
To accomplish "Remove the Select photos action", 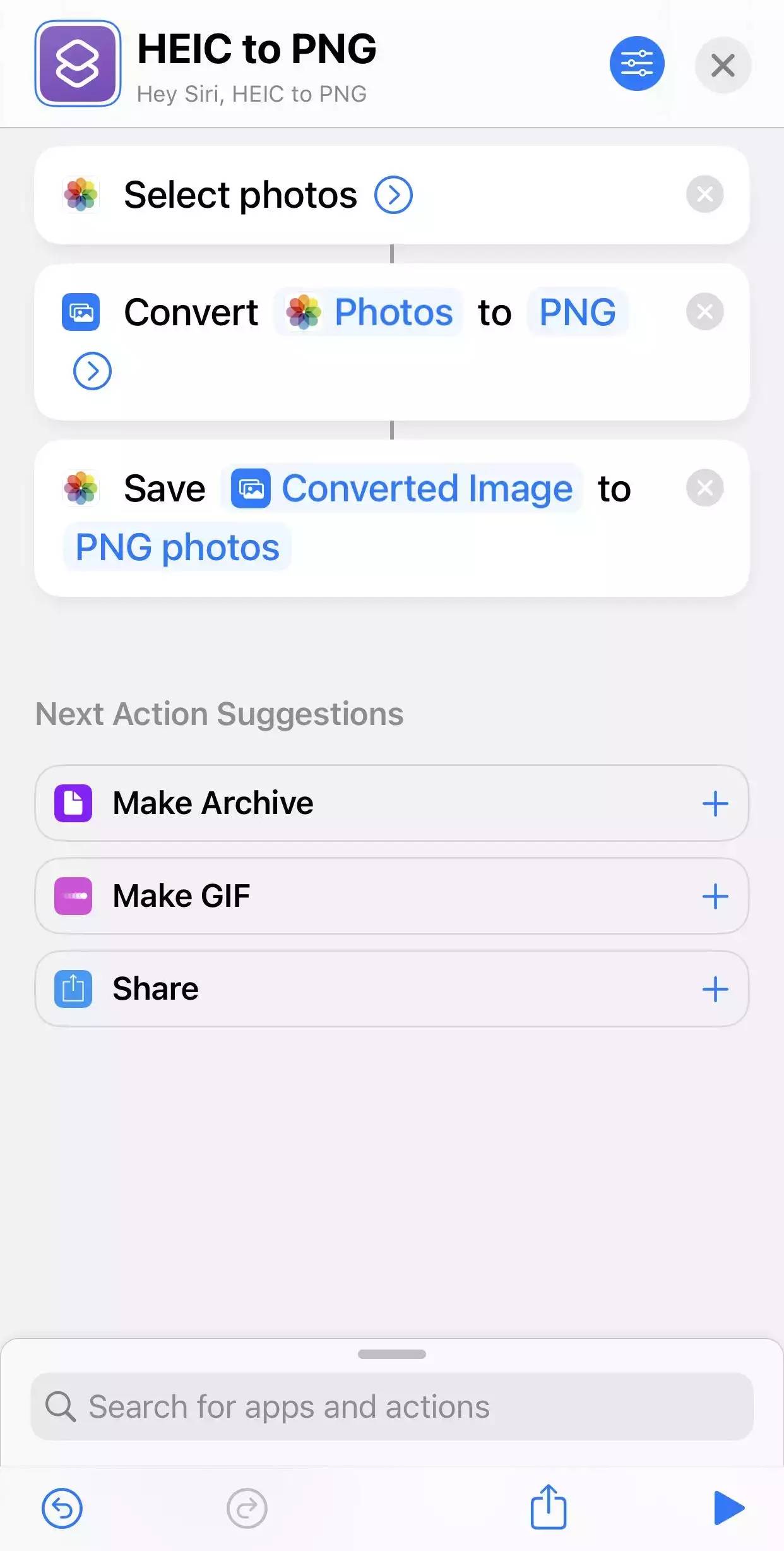I will 704,194.
